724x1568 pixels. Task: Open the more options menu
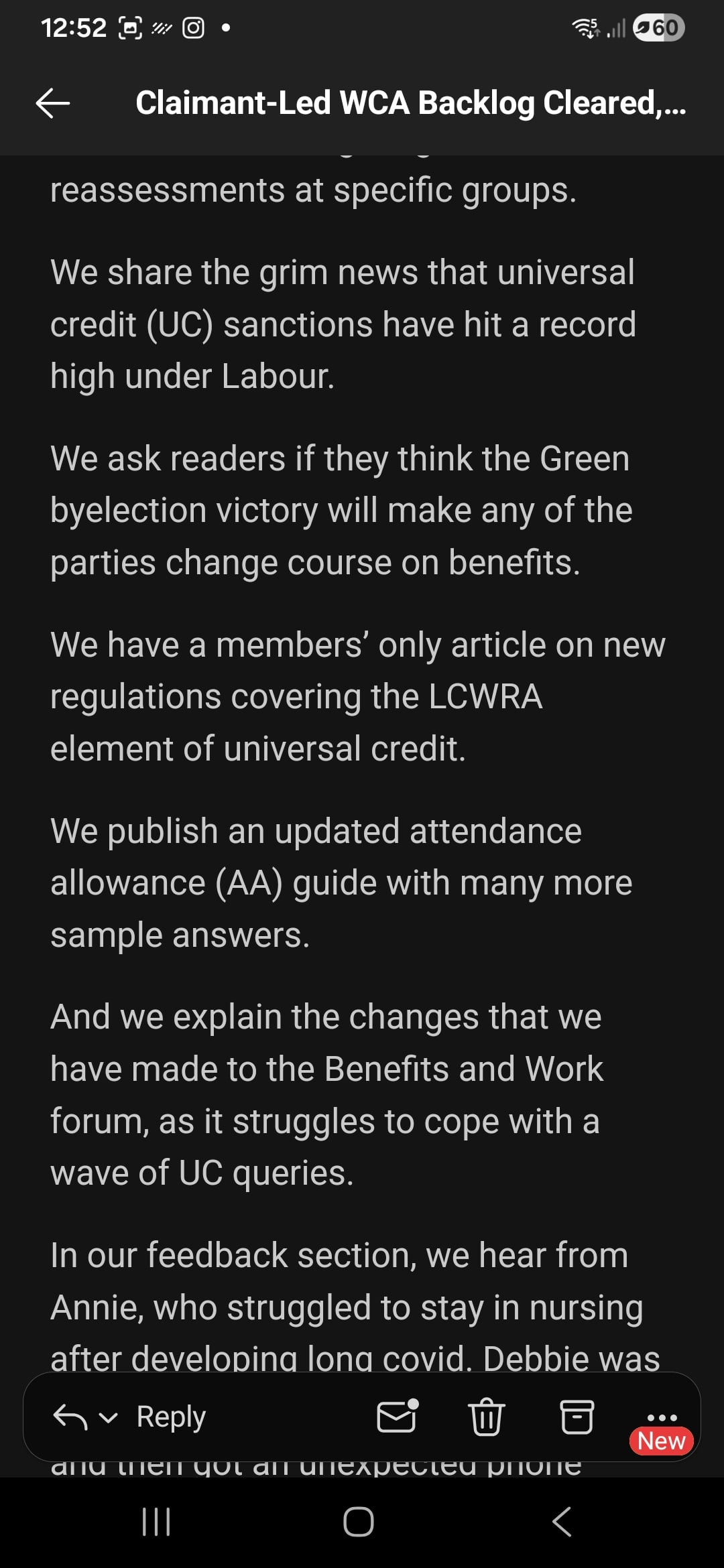point(662,1417)
